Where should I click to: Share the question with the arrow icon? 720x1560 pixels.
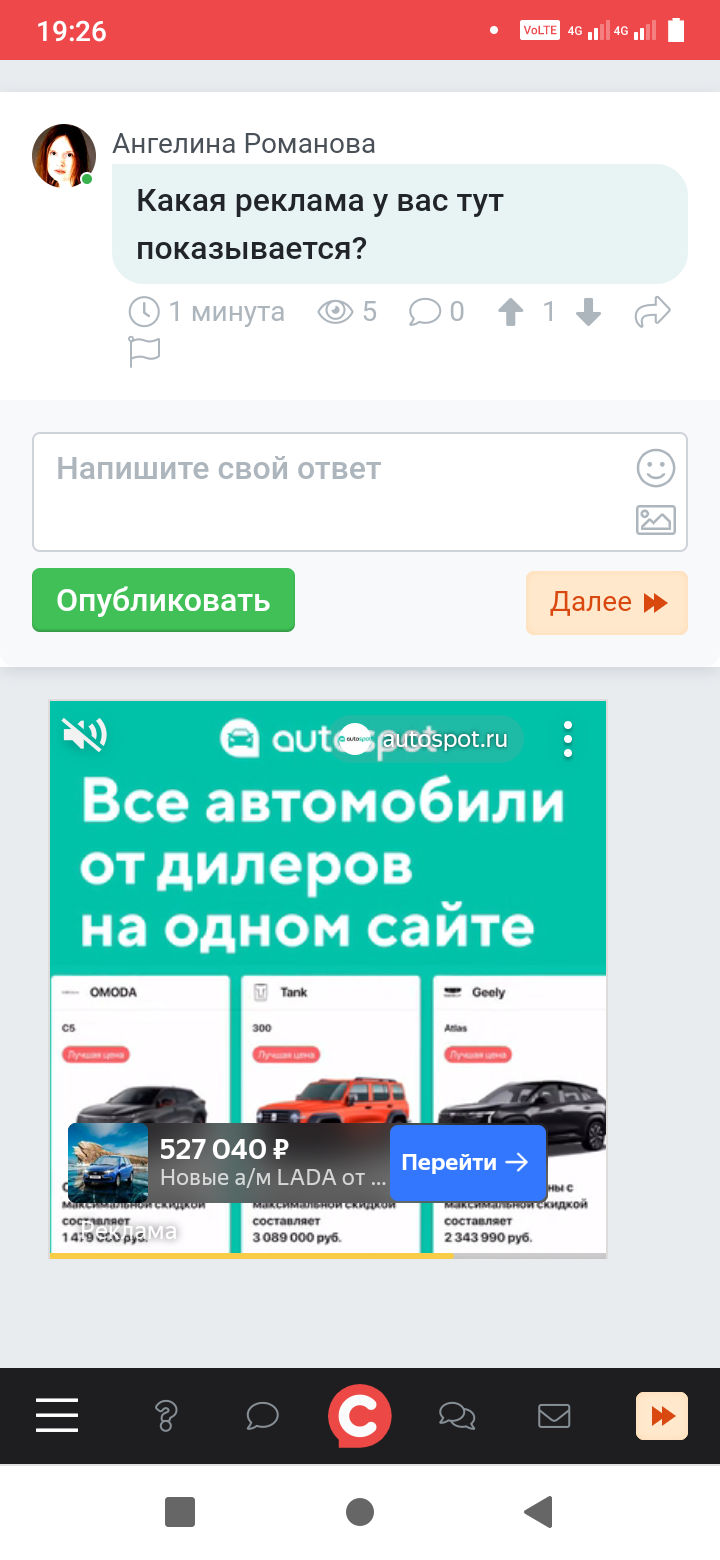[x=652, y=313]
